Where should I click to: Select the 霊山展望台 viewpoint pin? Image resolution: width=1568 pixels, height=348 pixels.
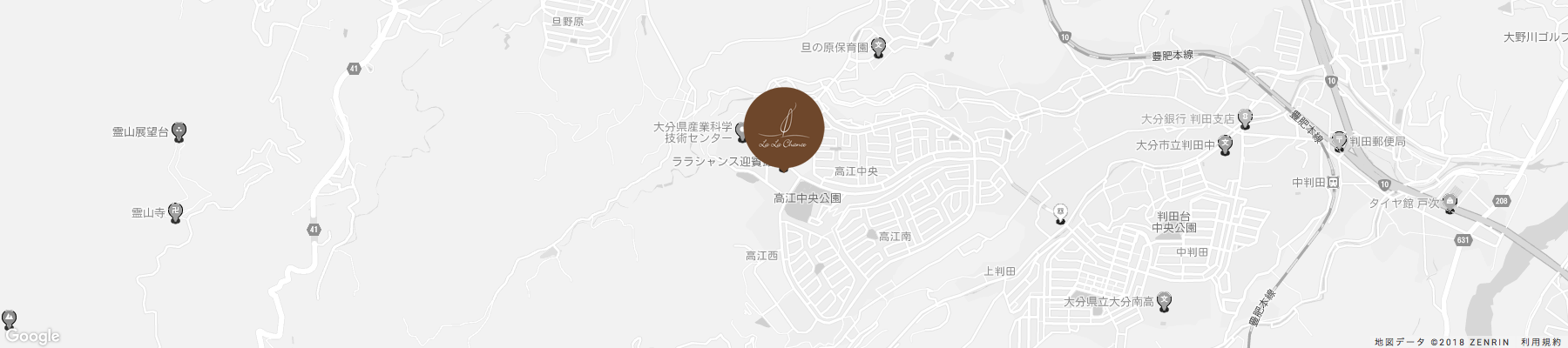click(x=179, y=131)
